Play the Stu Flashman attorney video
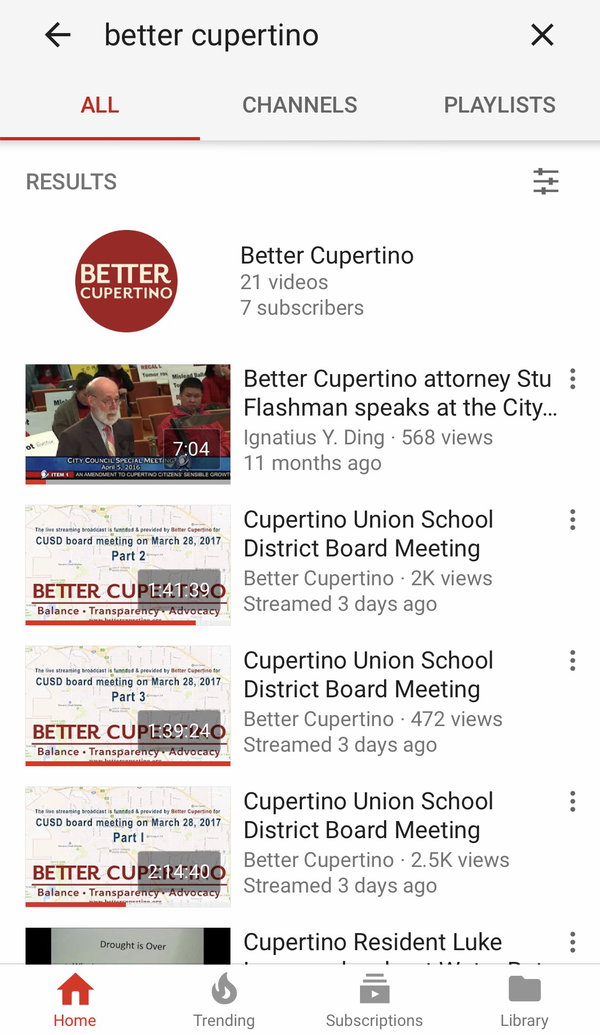 128,424
